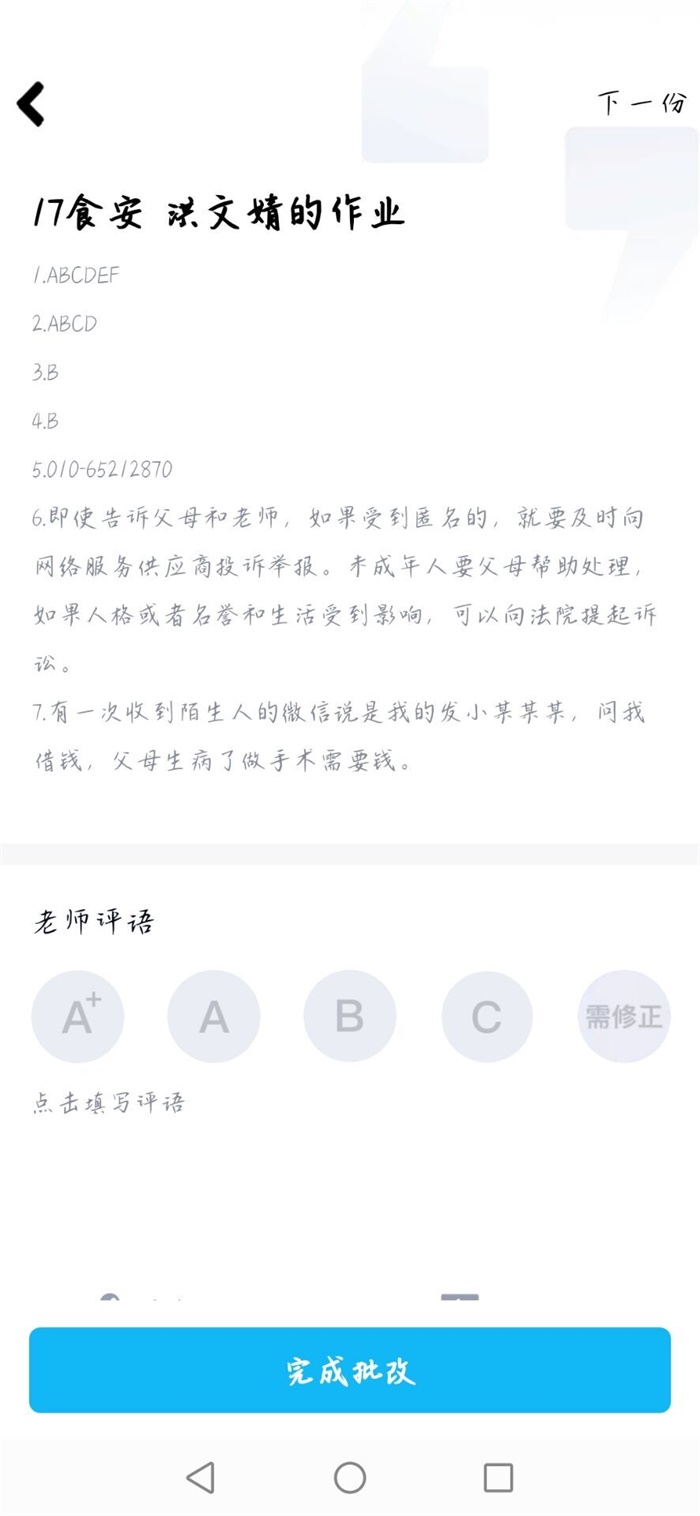Go back using the top-left arrow
This screenshot has width=700, height=1516.
click(x=31, y=104)
